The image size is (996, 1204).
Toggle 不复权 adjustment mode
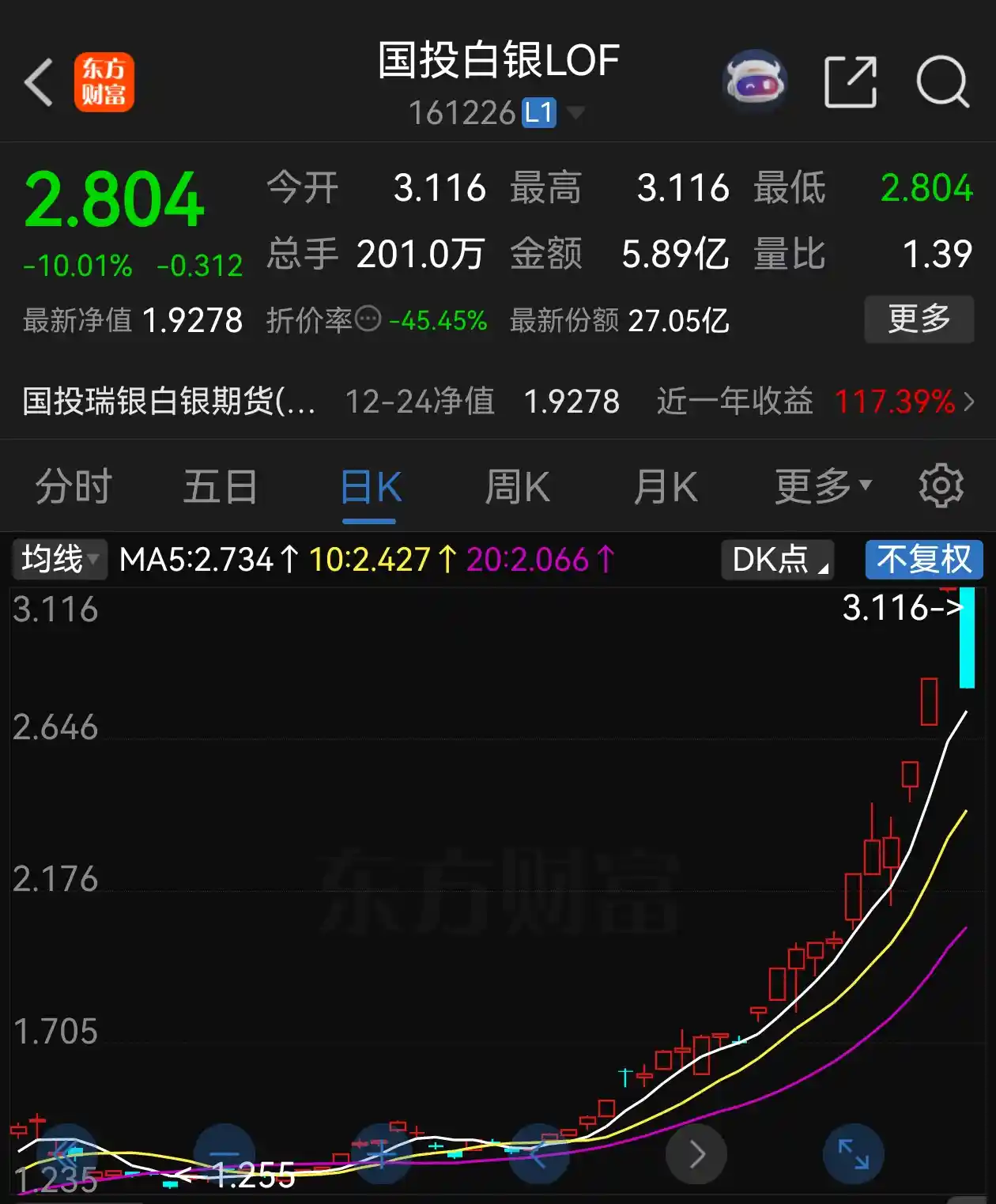coord(923,559)
